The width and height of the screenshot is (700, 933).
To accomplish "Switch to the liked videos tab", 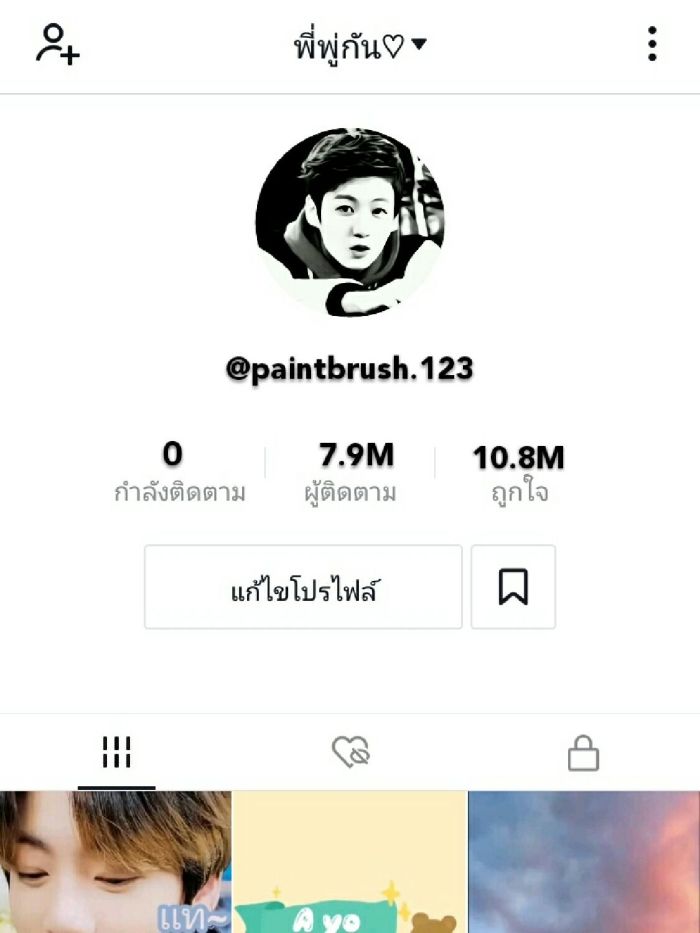I will click(x=351, y=753).
